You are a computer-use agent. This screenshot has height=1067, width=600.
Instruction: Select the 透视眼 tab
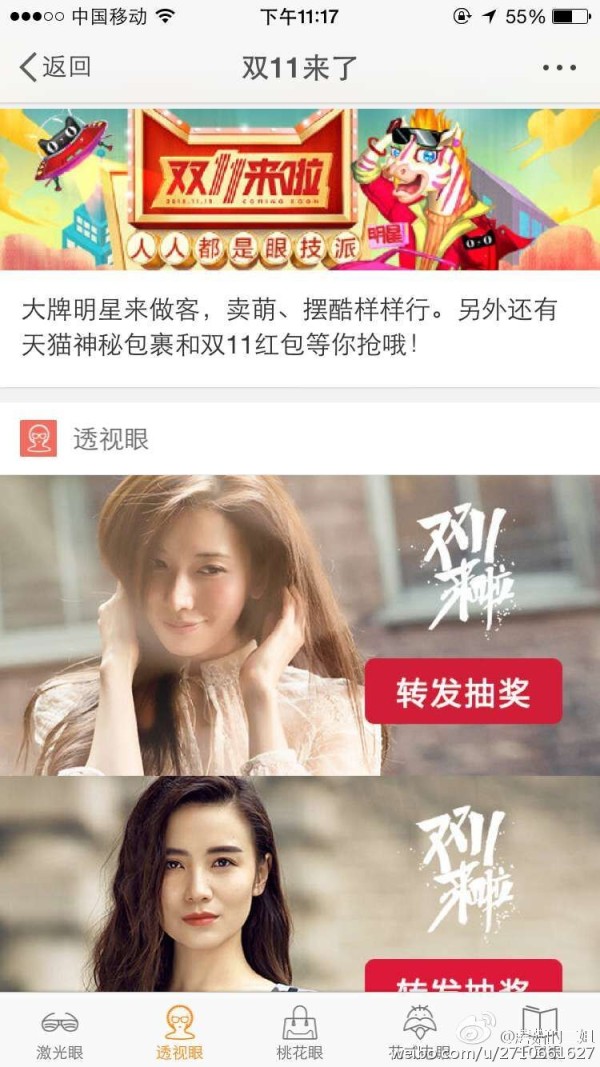tap(180, 1033)
